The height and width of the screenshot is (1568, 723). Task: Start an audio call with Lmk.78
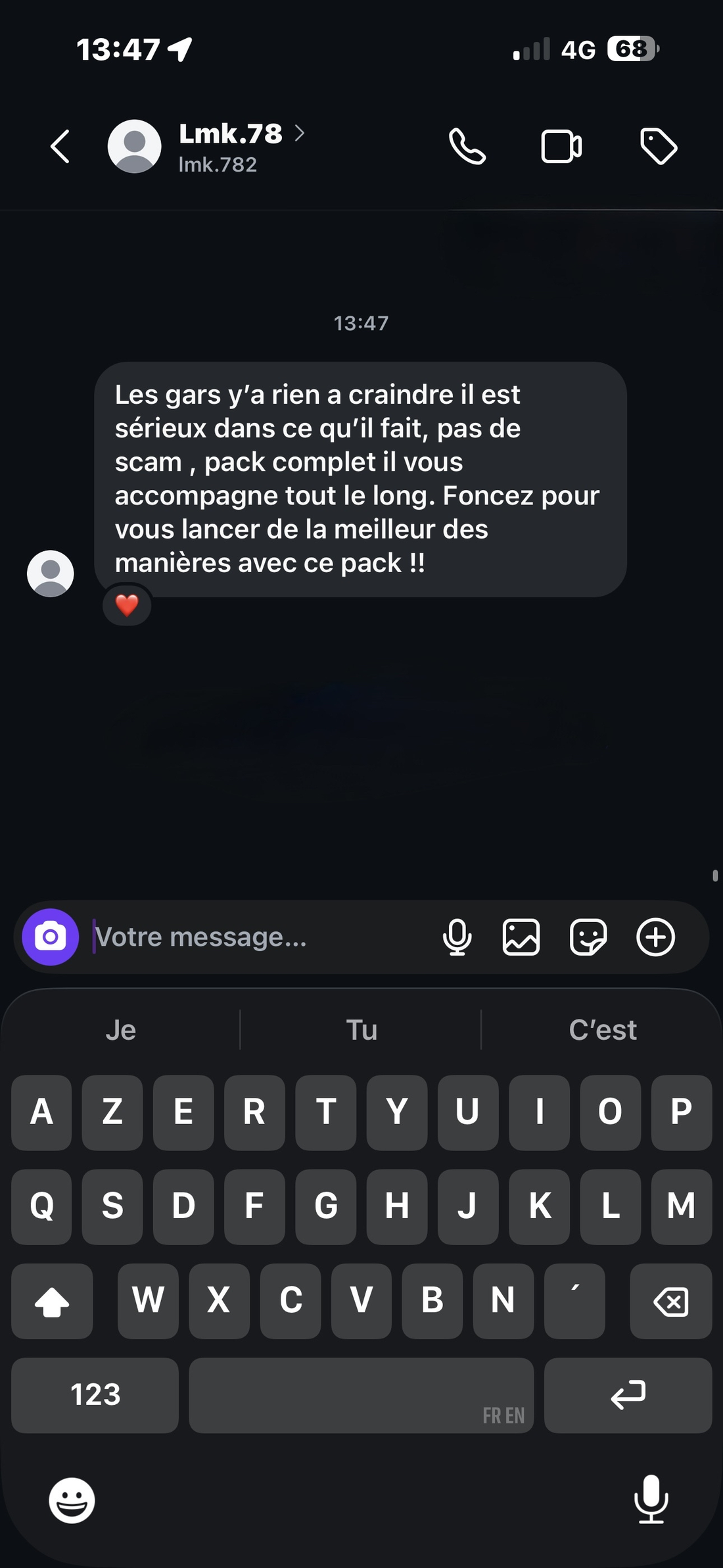(x=467, y=147)
